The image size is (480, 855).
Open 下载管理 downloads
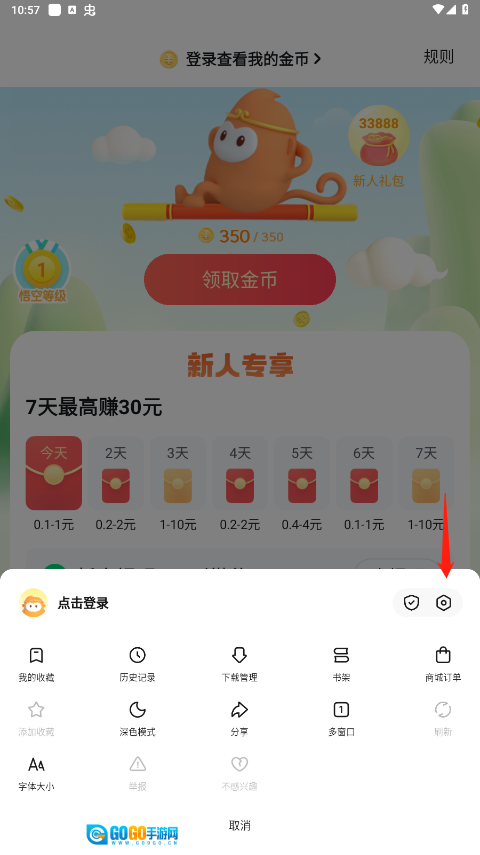[239, 664]
